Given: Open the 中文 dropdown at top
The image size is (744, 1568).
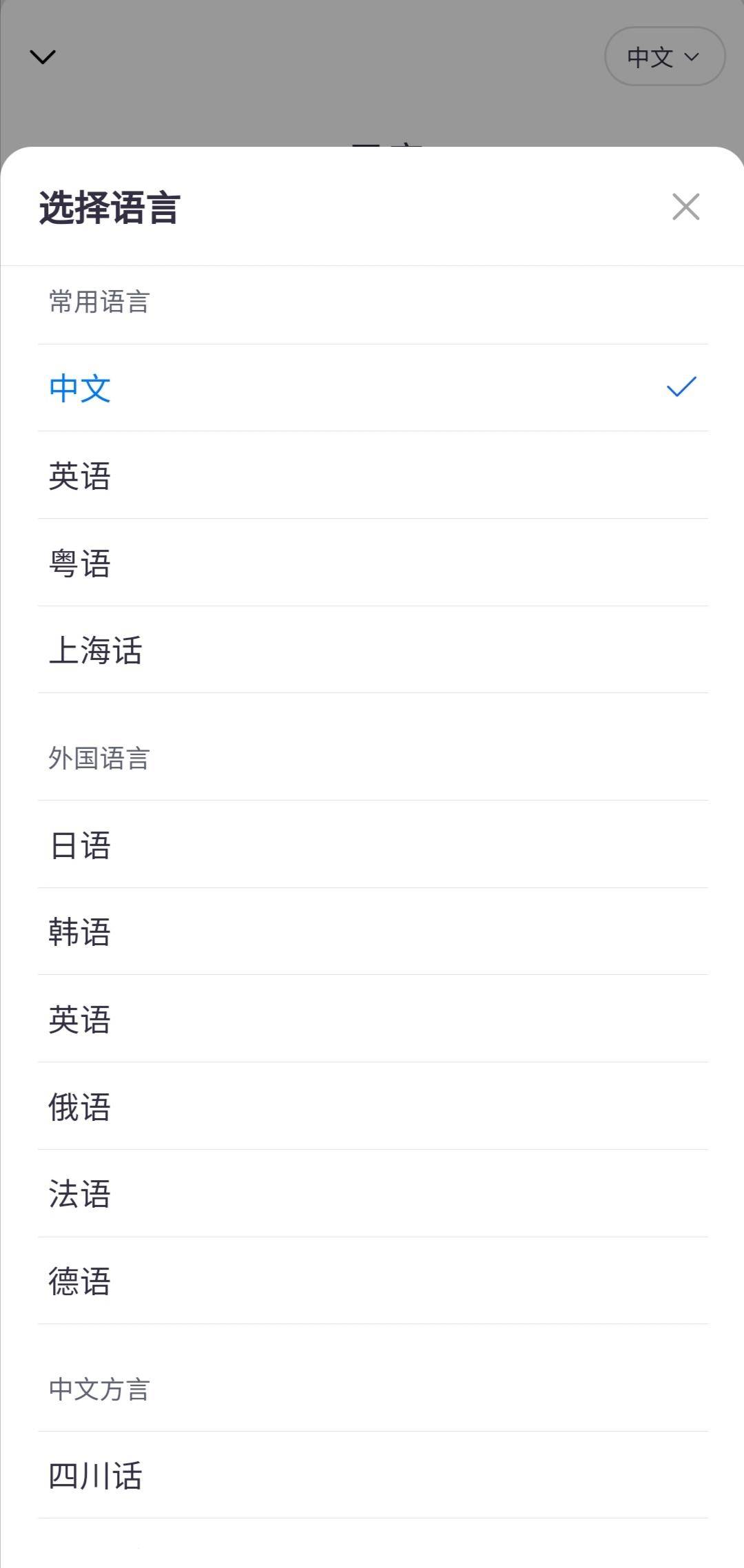Looking at the screenshot, I should coord(664,56).
